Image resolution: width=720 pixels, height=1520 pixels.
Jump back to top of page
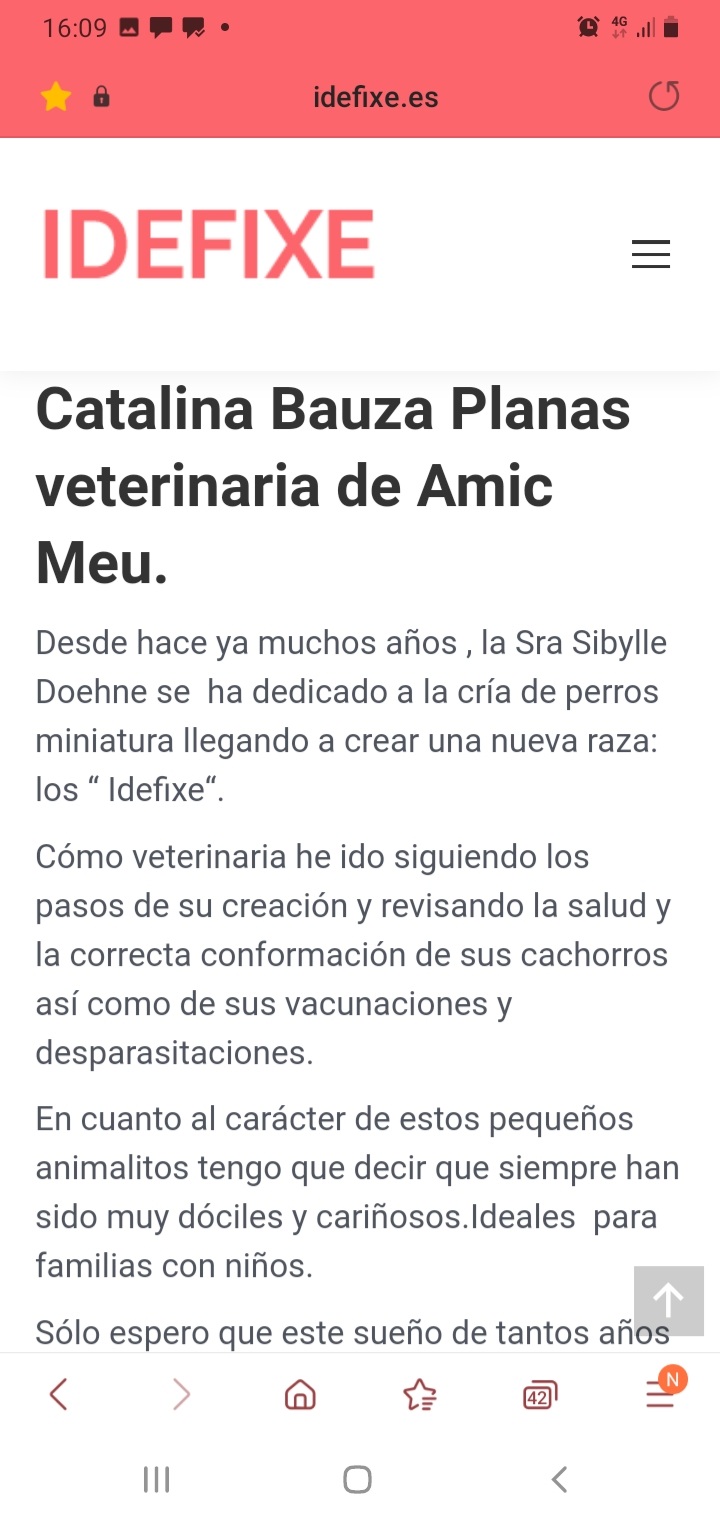click(668, 1300)
